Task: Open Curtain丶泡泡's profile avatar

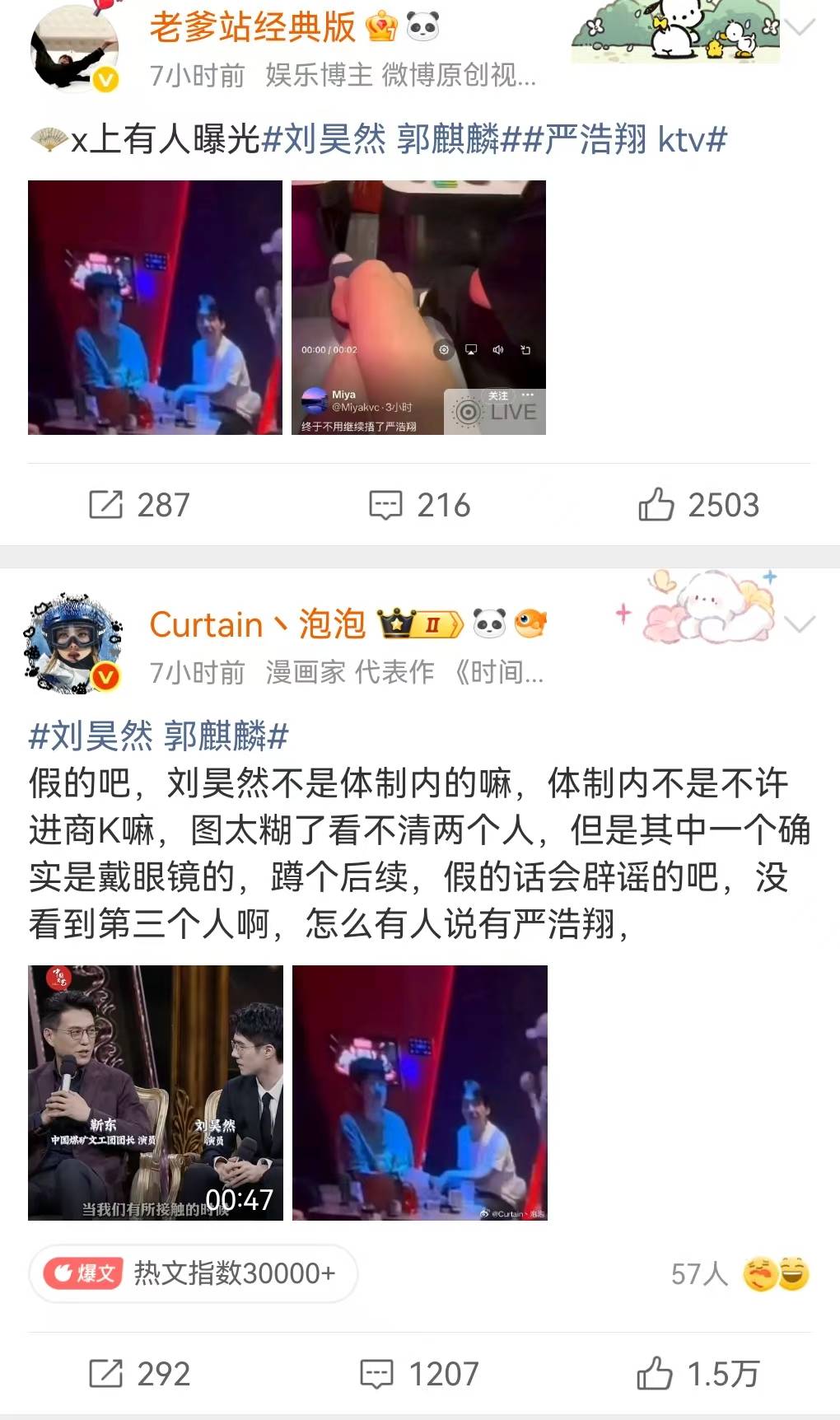Action: pyautogui.click(x=72, y=643)
